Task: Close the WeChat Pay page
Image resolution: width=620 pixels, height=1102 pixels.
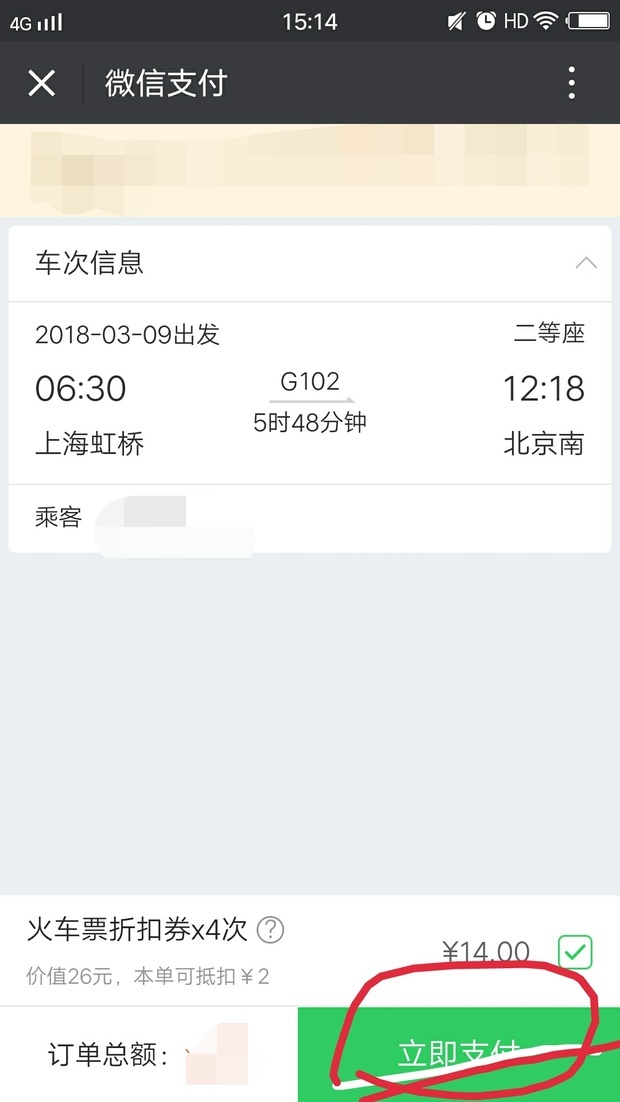Action: tap(41, 84)
